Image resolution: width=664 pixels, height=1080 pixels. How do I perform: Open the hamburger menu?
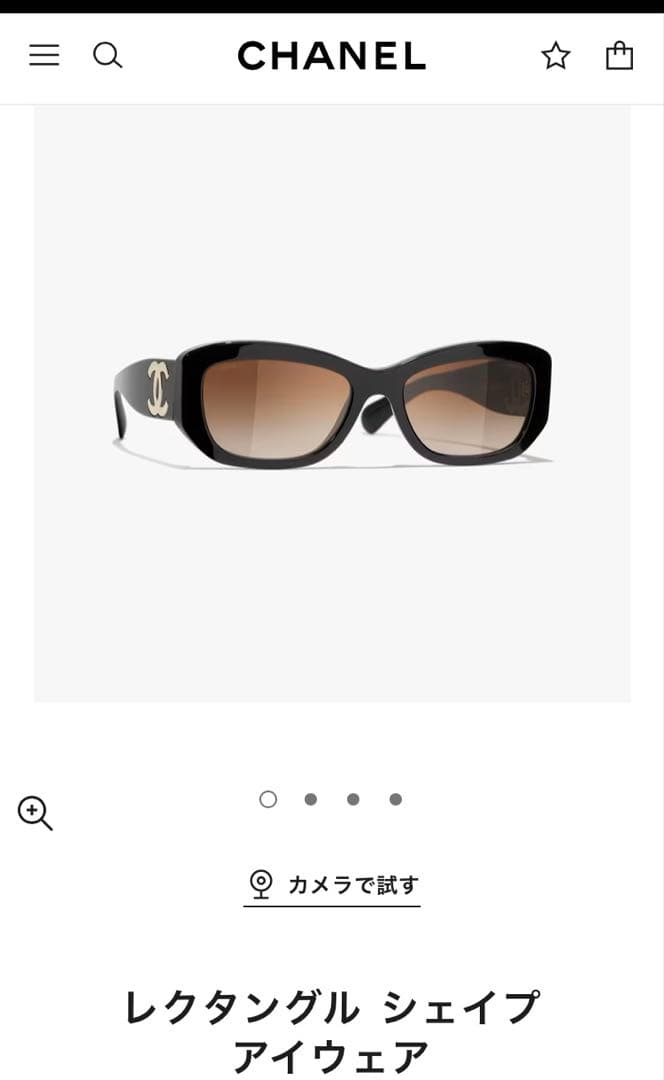click(44, 55)
